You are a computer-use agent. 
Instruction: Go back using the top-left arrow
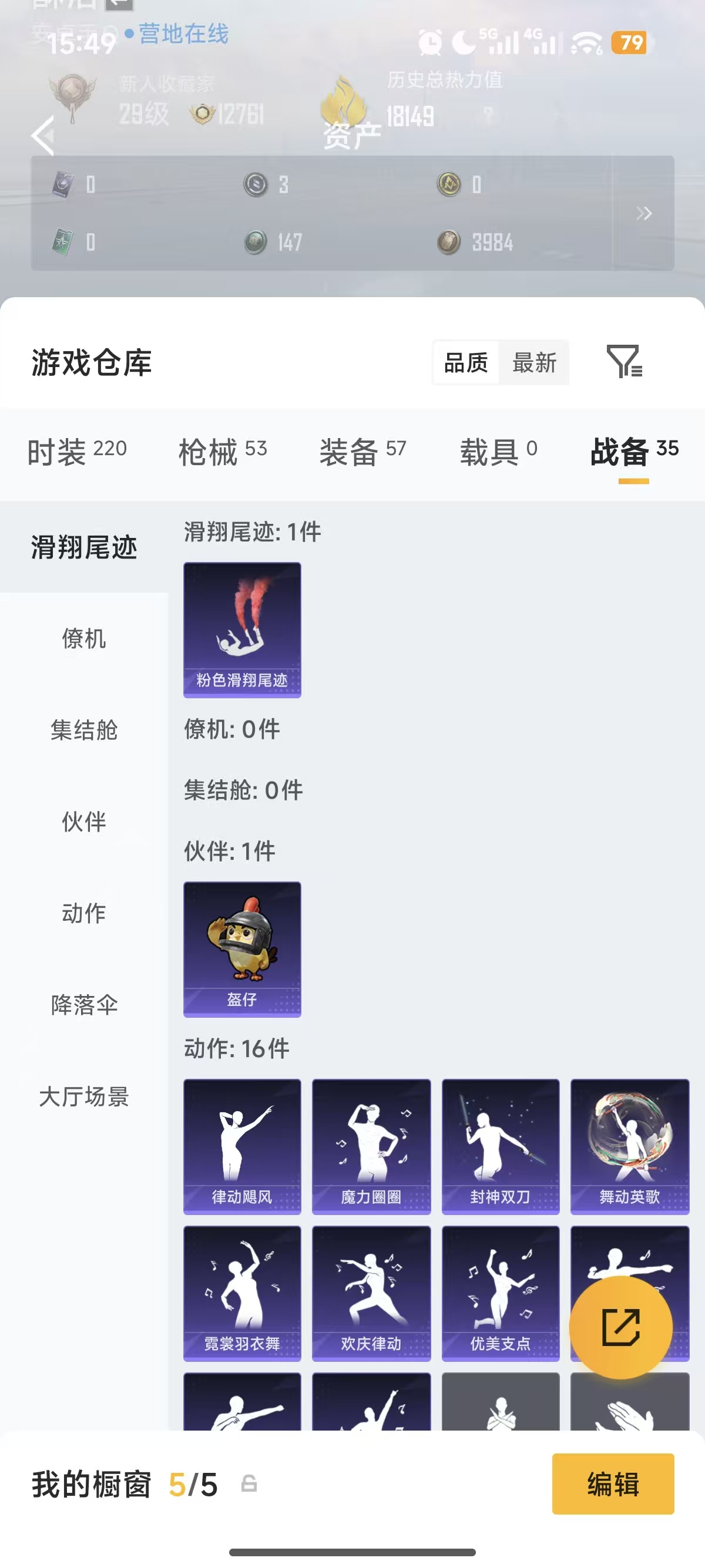pyautogui.click(x=43, y=135)
